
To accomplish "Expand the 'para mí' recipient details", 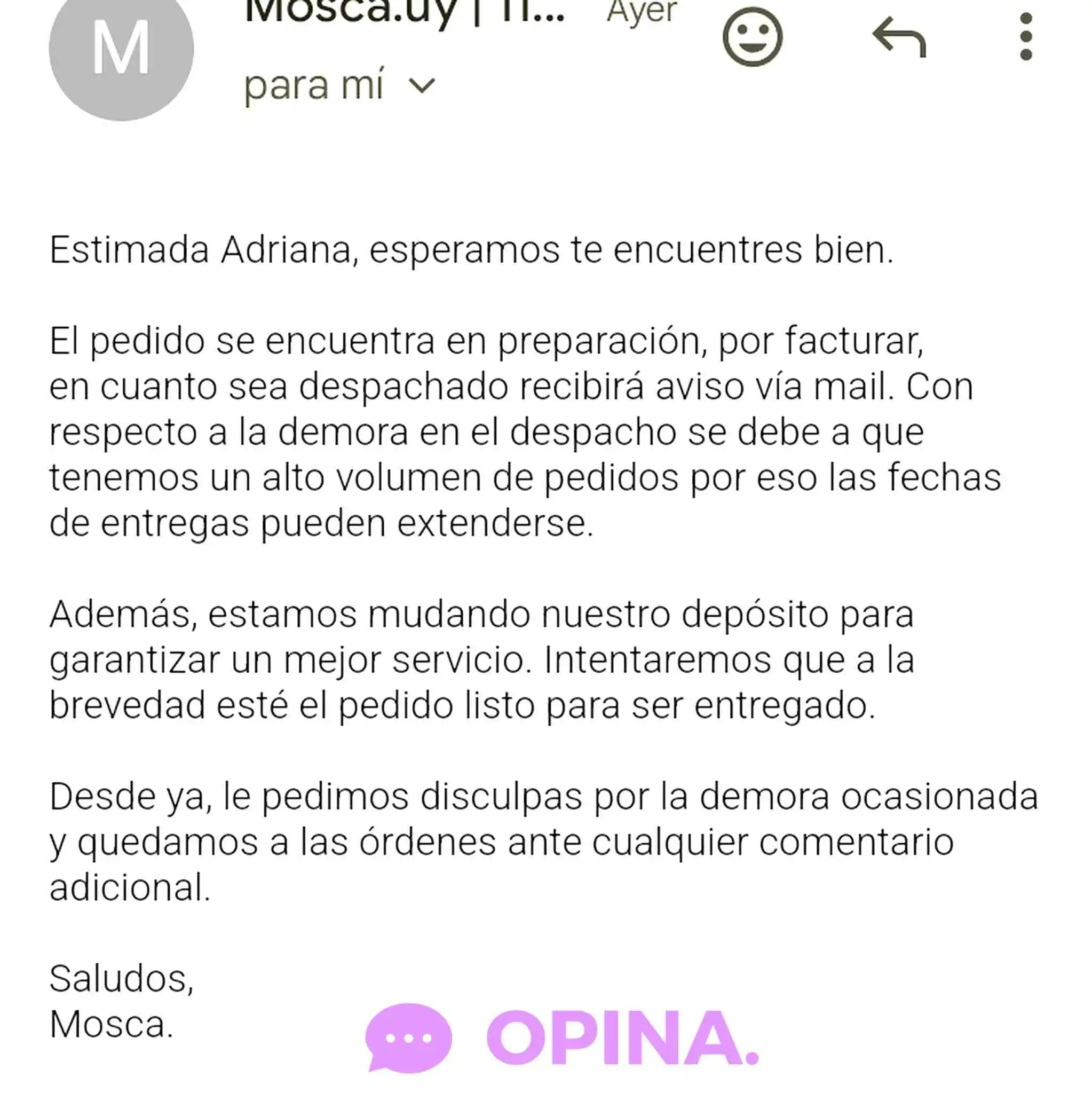I will click(422, 86).
